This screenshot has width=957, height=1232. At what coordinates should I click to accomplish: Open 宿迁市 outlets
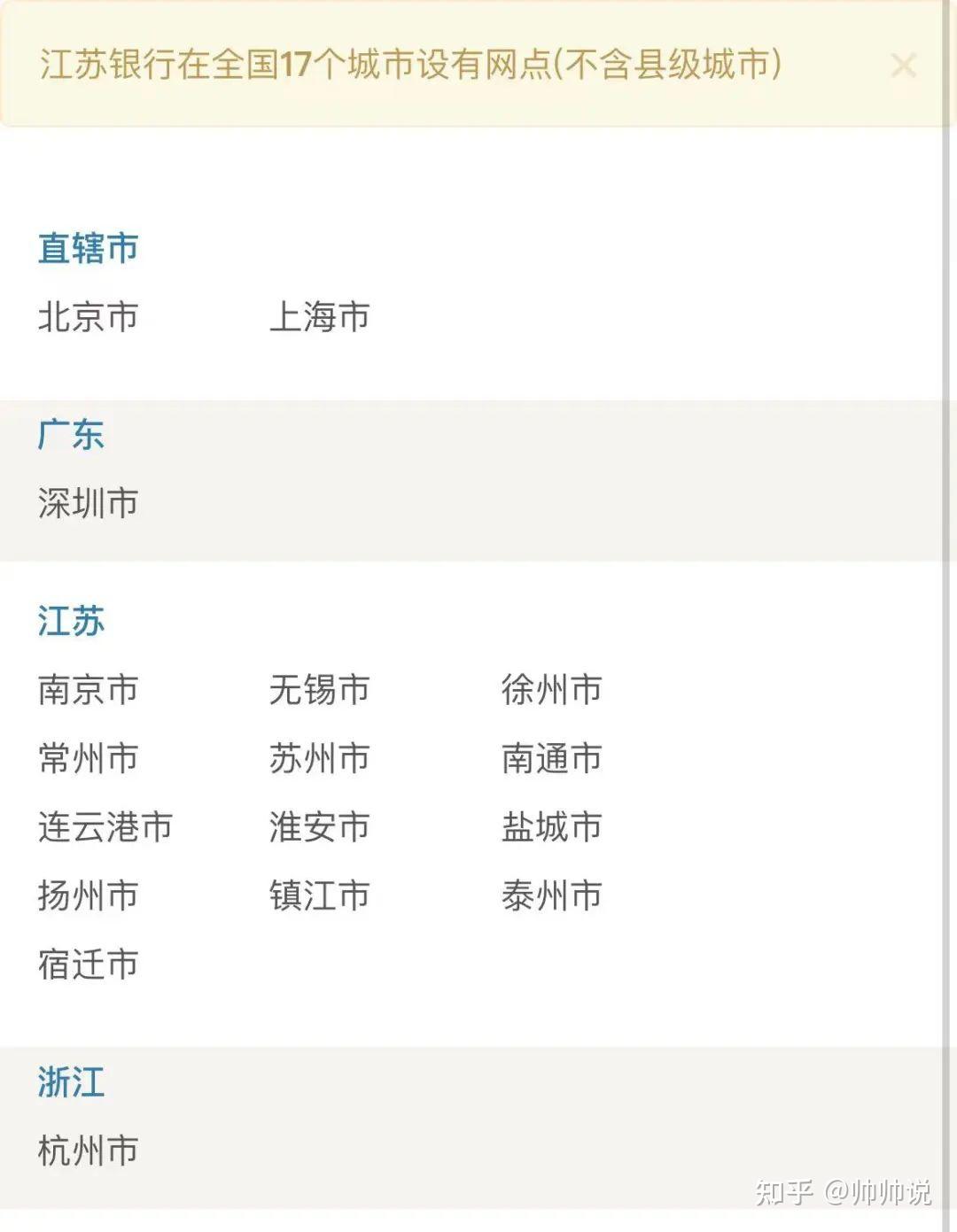[x=88, y=965]
